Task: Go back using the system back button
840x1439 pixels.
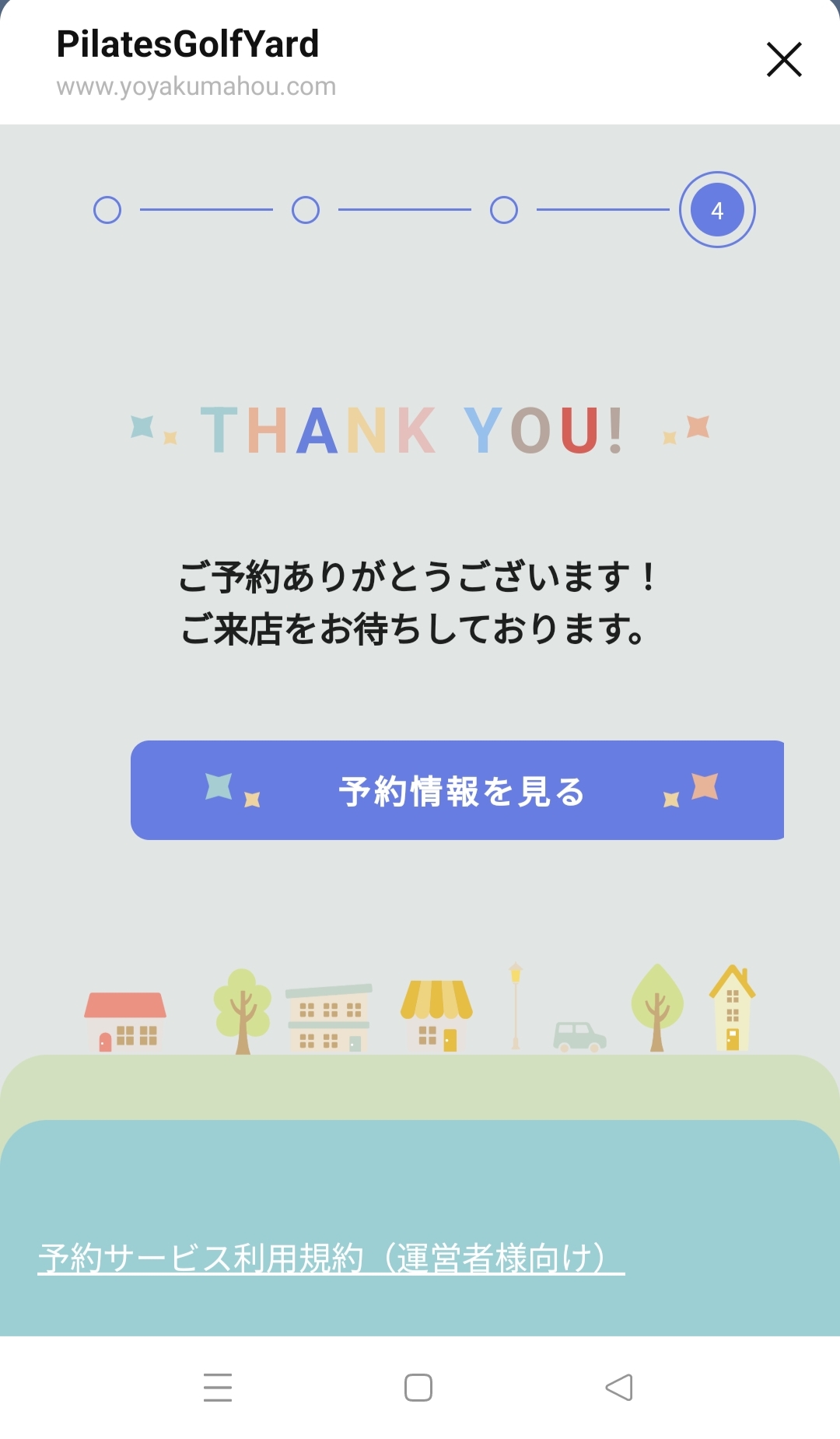Action: click(619, 1387)
